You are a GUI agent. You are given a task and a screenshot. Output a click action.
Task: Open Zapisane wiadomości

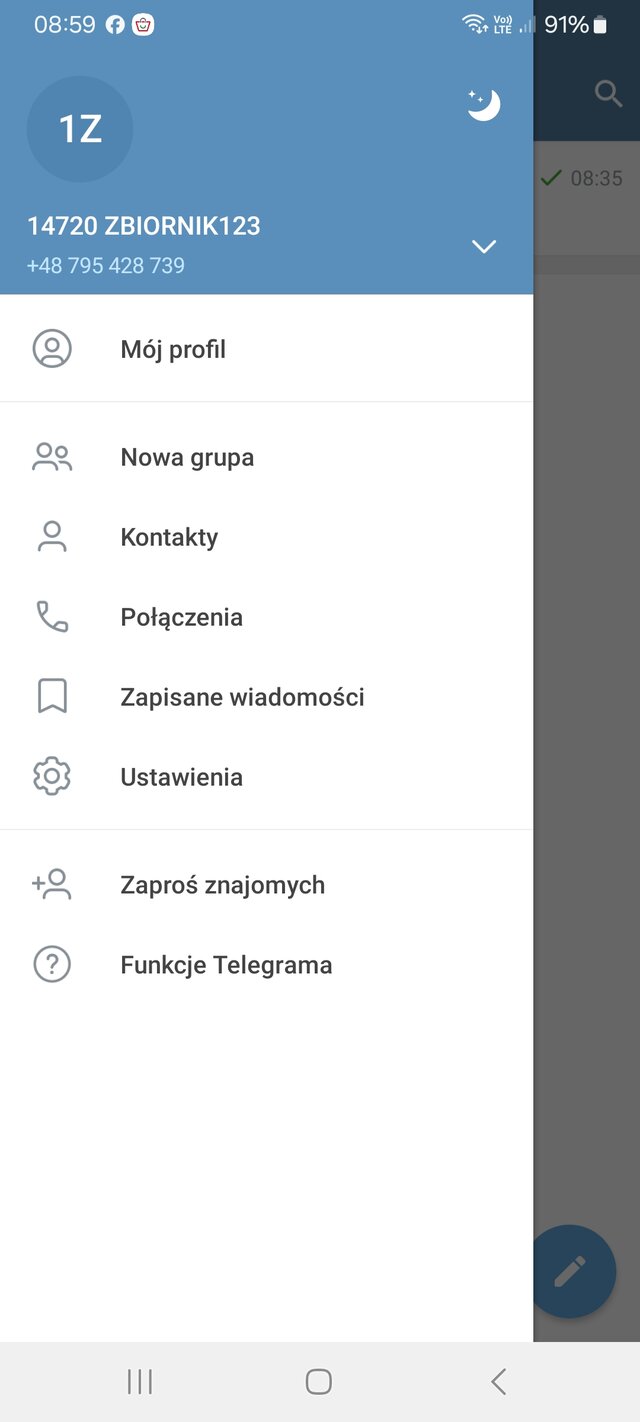click(x=266, y=697)
